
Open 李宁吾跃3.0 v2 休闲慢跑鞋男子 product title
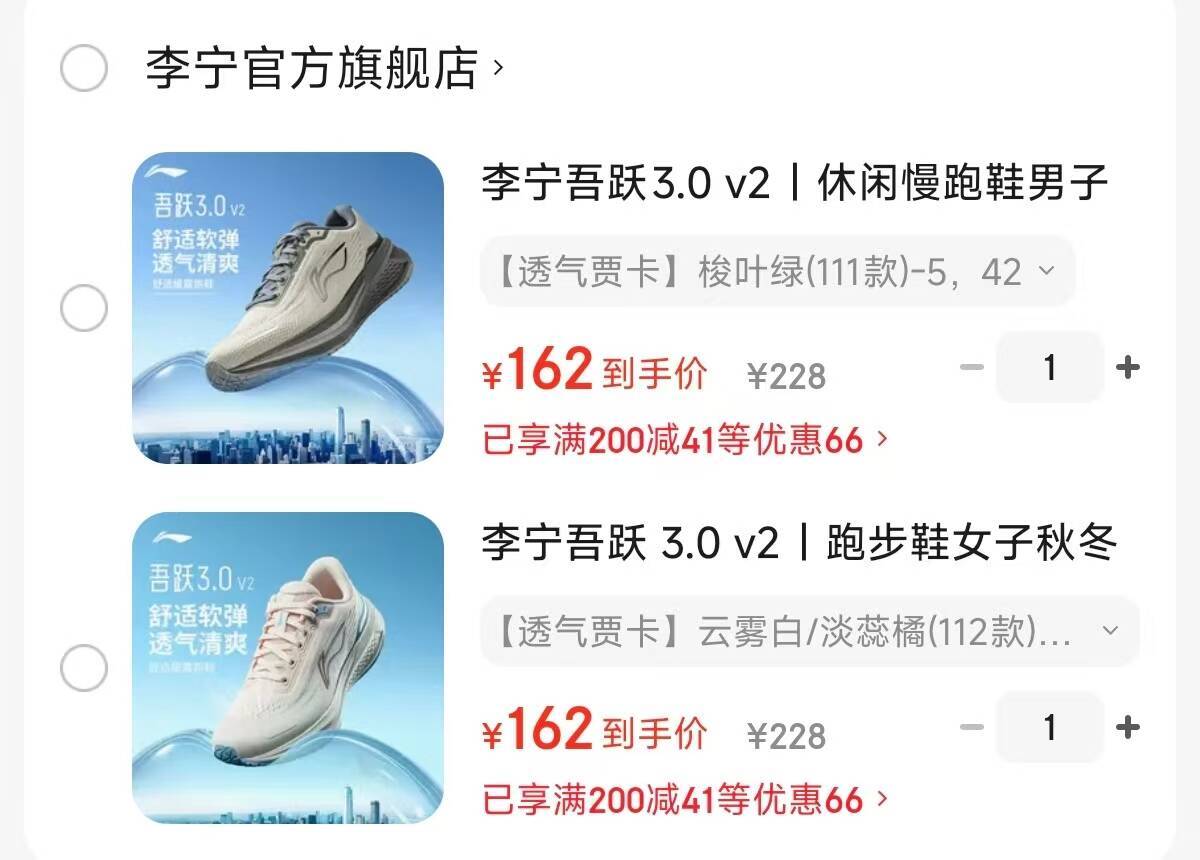point(795,184)
